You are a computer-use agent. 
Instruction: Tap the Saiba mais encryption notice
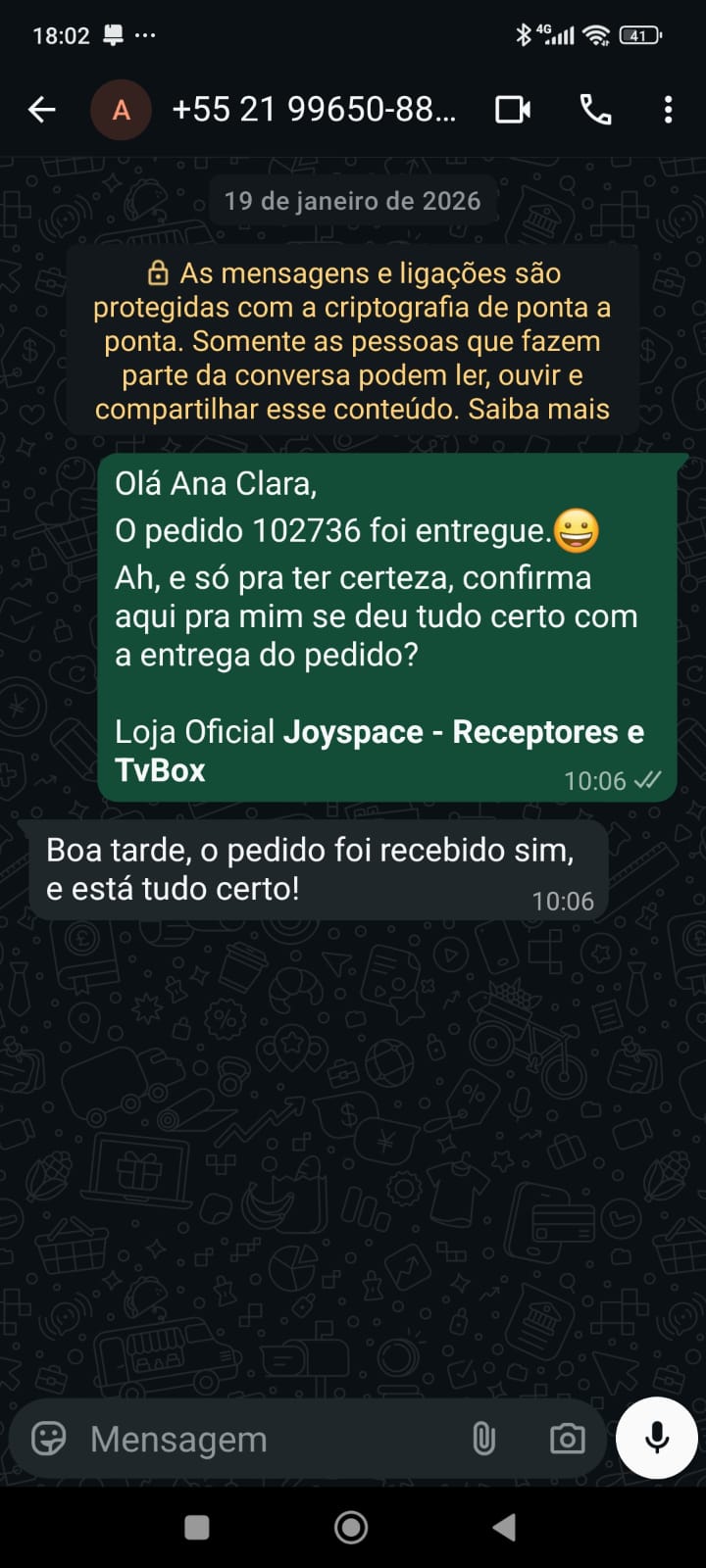click(538, 409)
